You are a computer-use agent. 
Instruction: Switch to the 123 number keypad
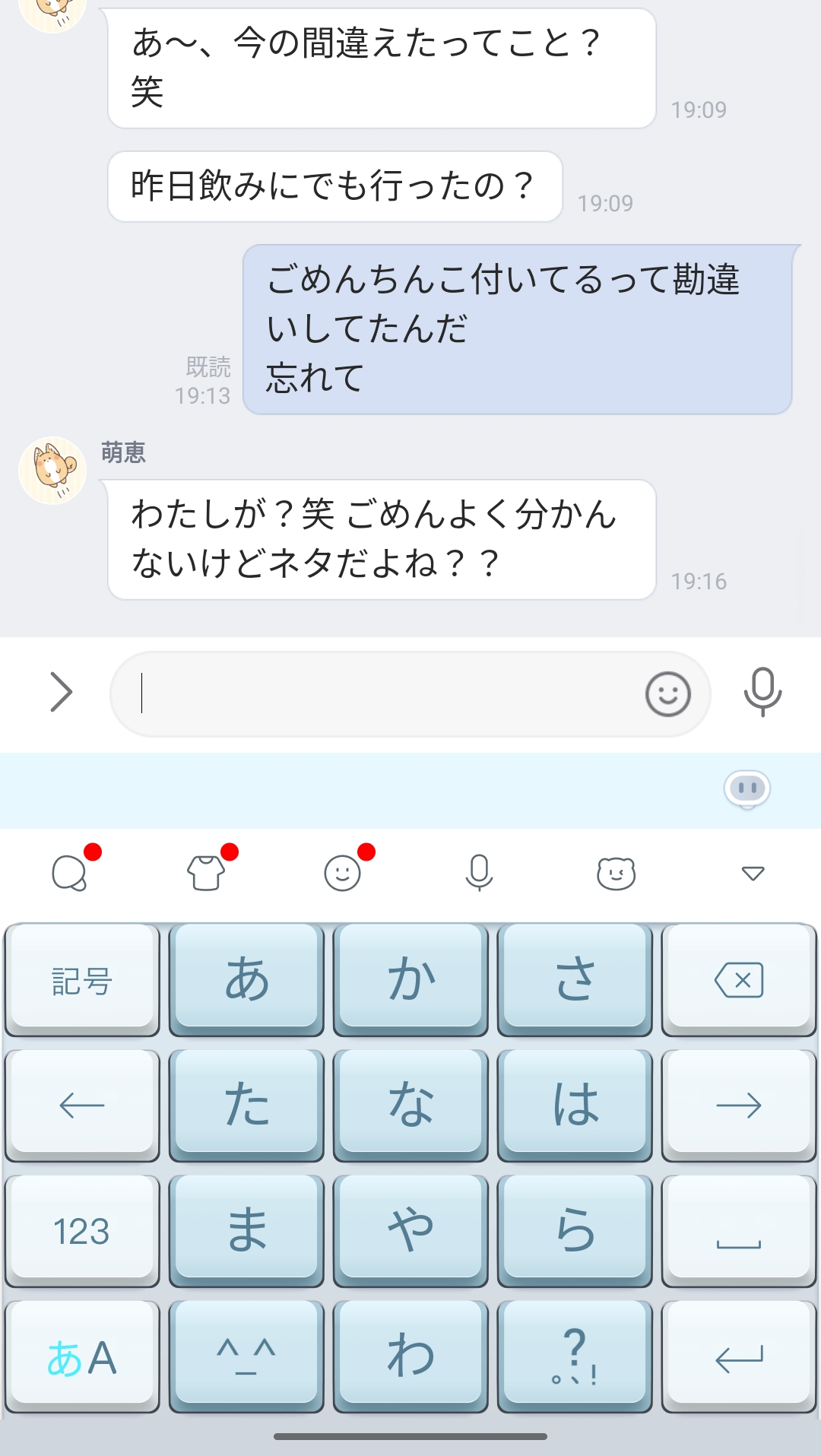tap(82, 1231)
